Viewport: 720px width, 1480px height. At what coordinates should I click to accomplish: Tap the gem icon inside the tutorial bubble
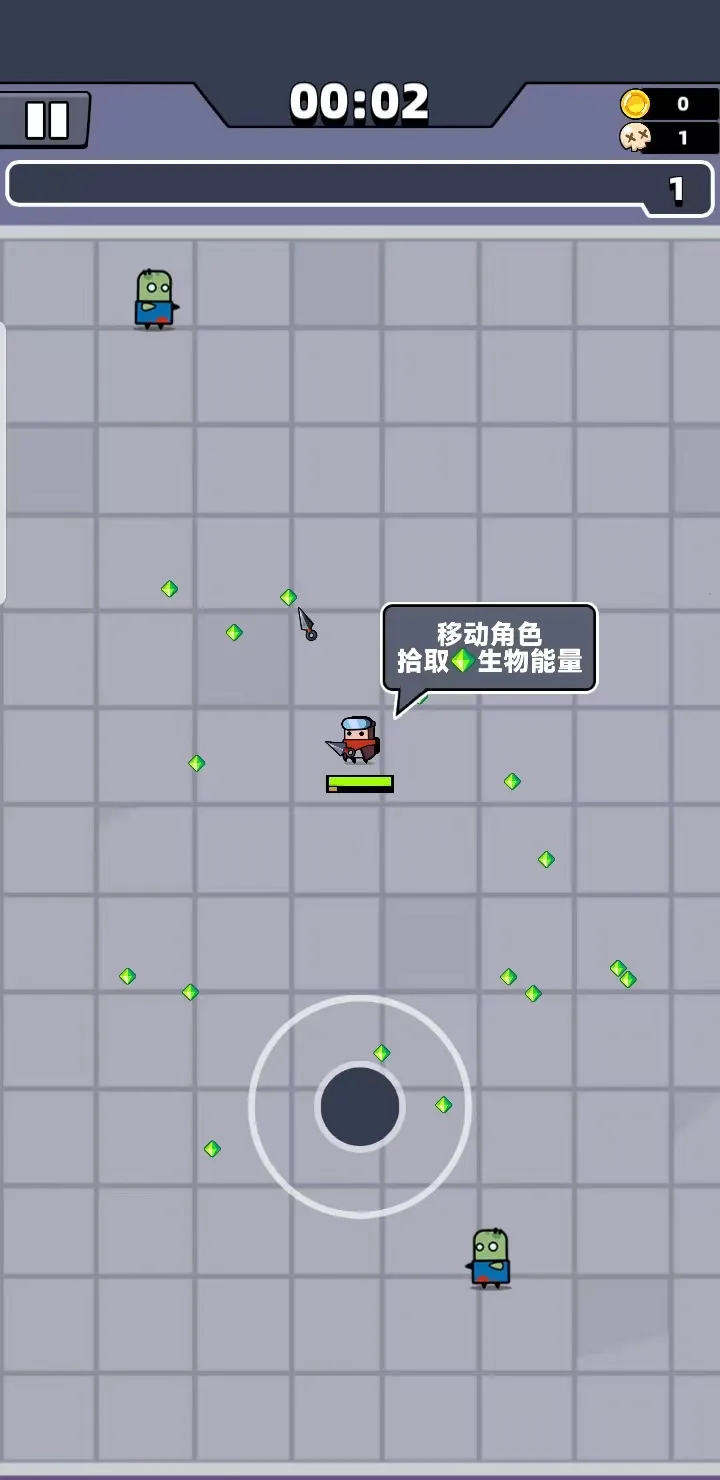pyautogui.click(x=464, y=659)
